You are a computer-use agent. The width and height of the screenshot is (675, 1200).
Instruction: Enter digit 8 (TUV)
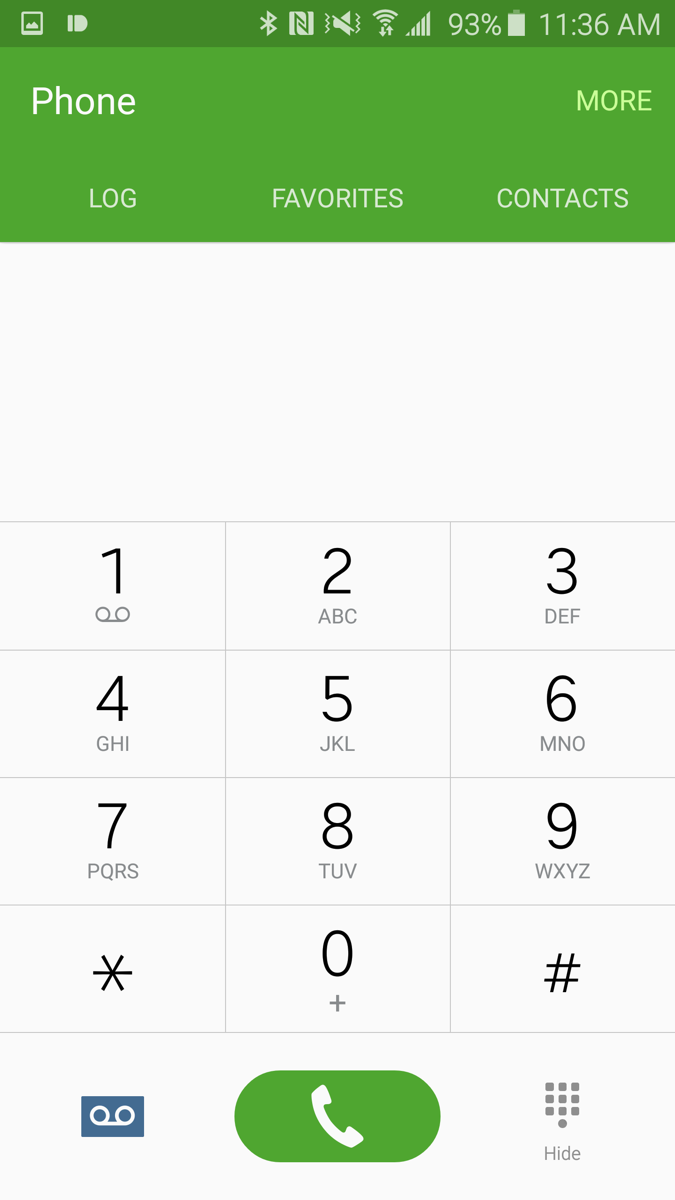click(337, 841)
